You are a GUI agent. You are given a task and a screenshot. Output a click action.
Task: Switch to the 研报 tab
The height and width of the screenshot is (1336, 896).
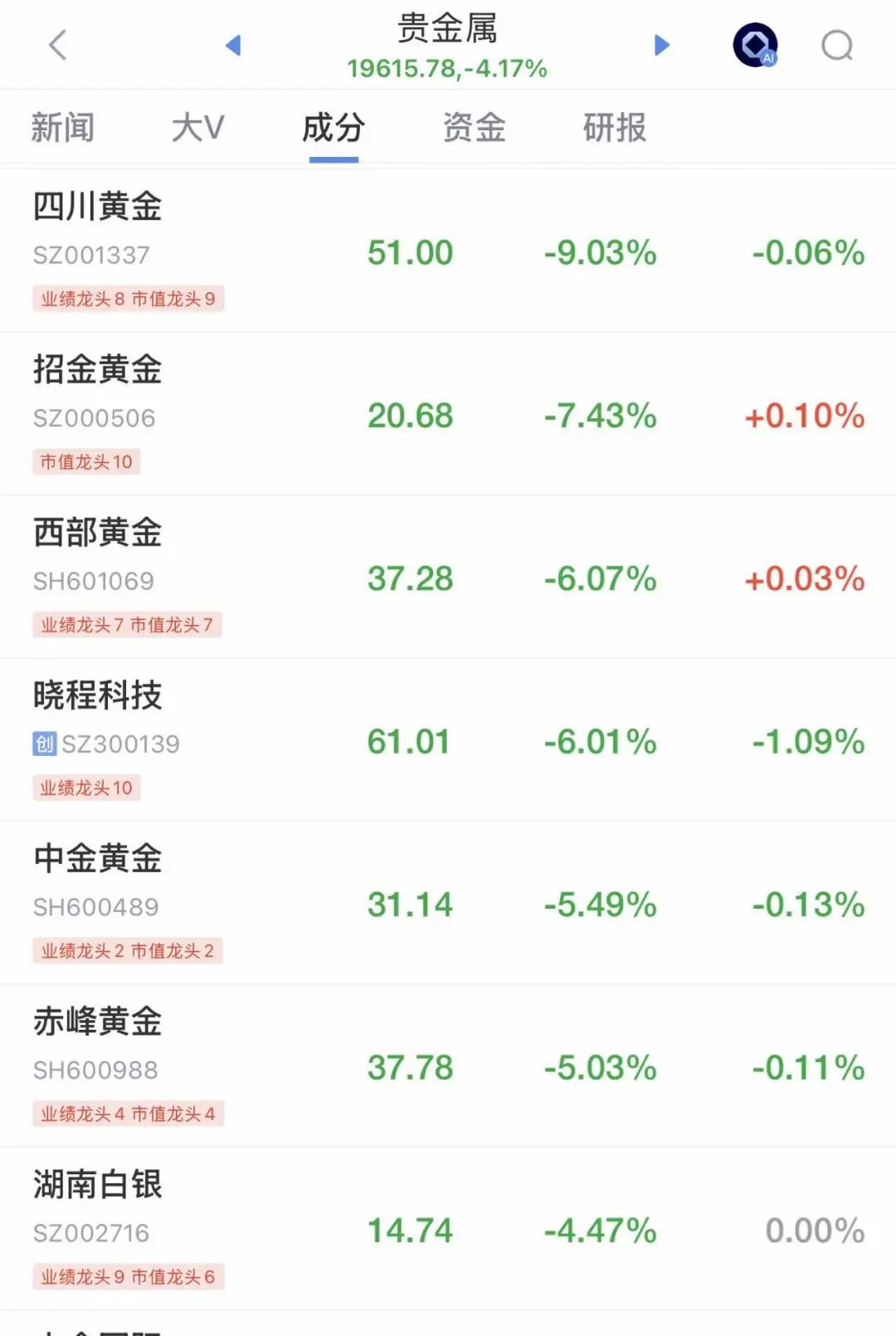pos(614,128)
